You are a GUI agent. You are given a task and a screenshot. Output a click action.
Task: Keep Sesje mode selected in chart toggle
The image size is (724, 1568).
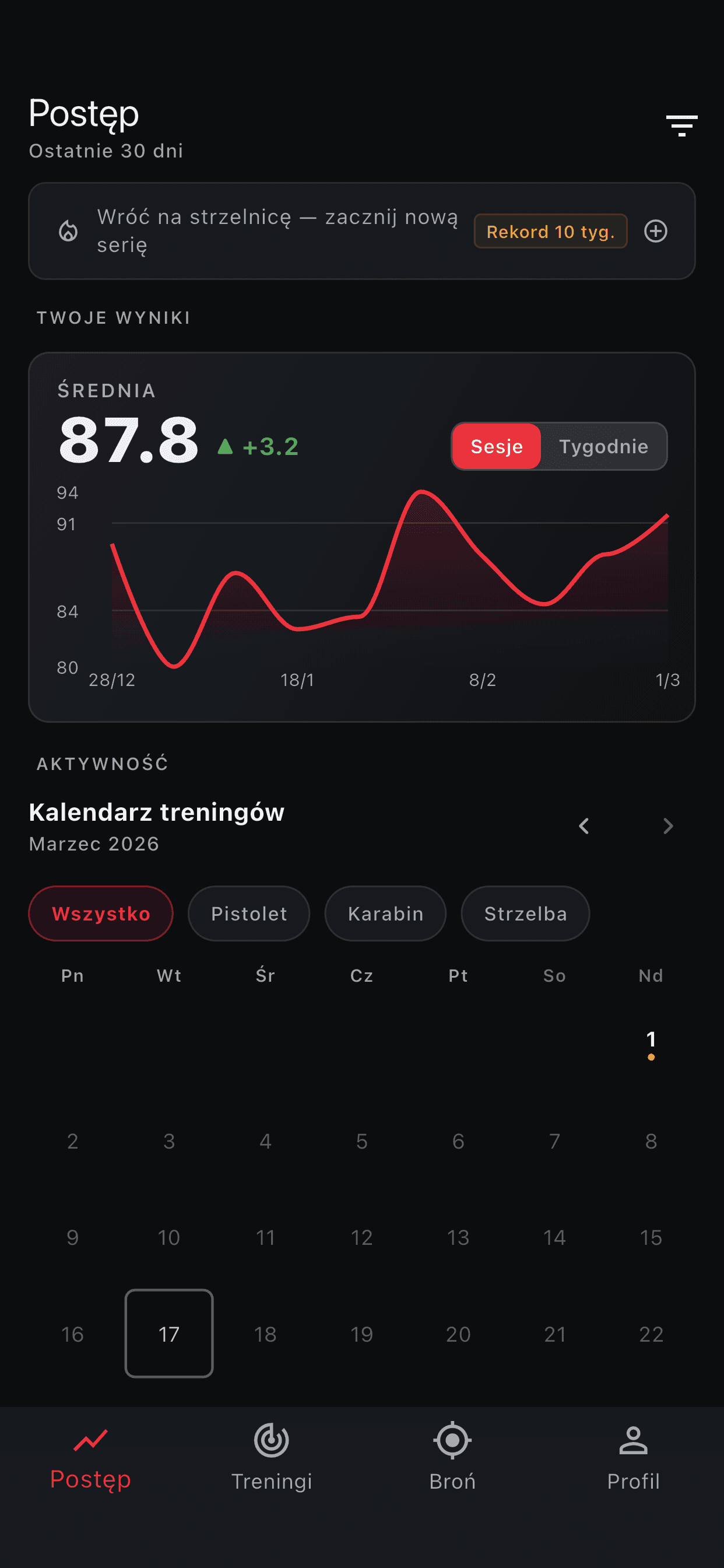click(x=496, y=446)
